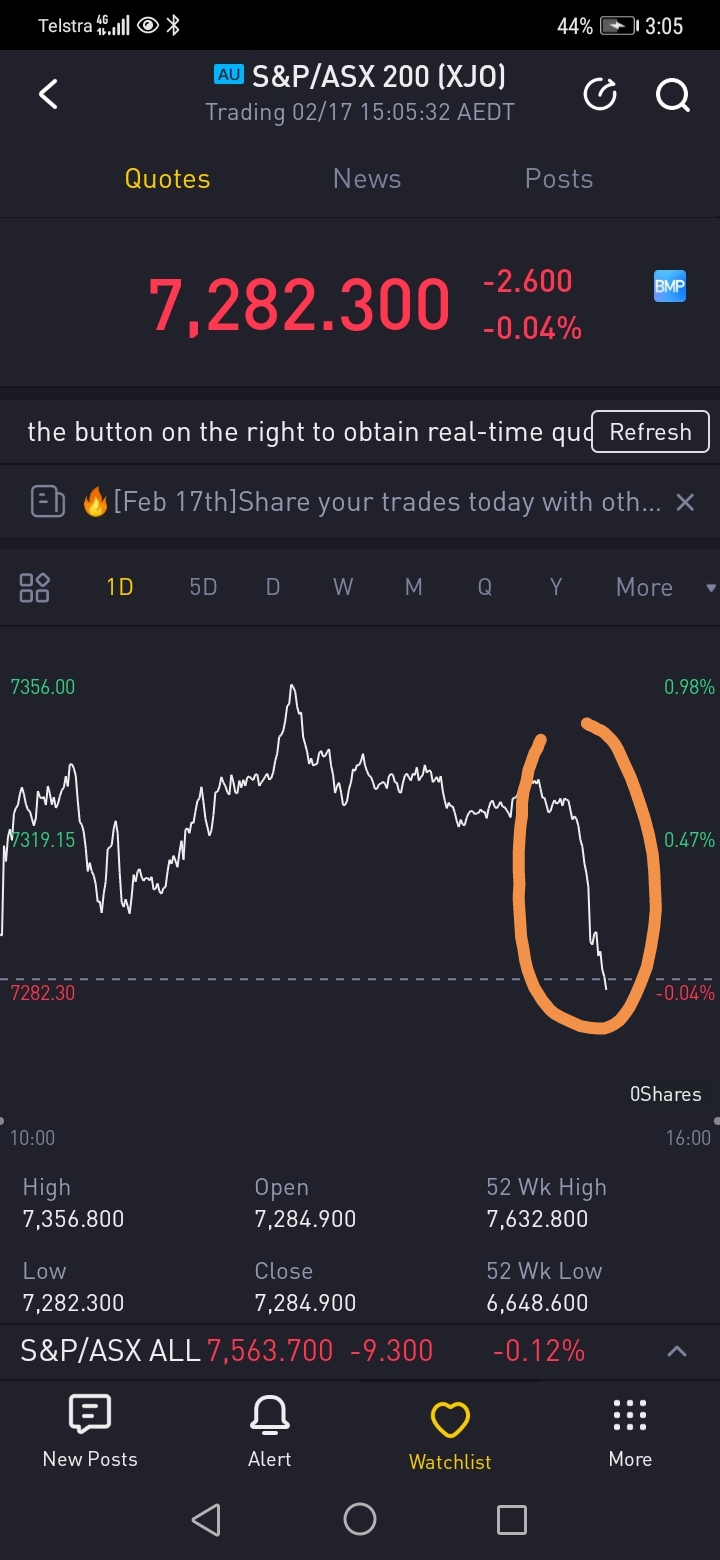Open search with the magnifier icon
This screenshot has width=720, height=1560.
pyautogui.click(x=672, y=95)
